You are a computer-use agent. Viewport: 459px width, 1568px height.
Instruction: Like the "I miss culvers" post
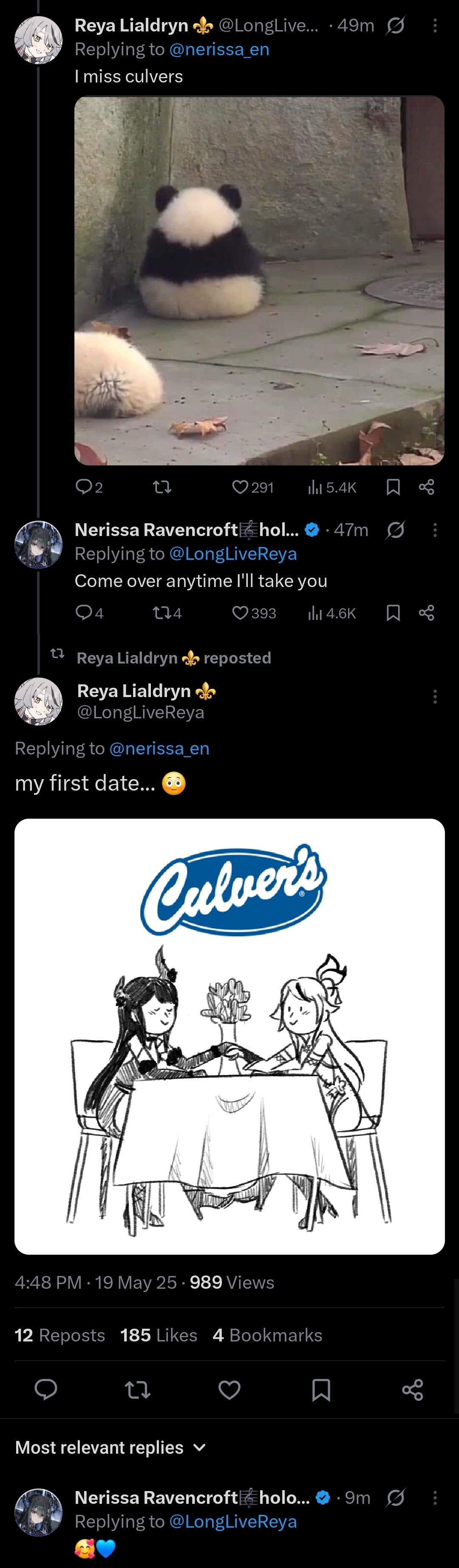pyautogui.click(x=241, y=487)
